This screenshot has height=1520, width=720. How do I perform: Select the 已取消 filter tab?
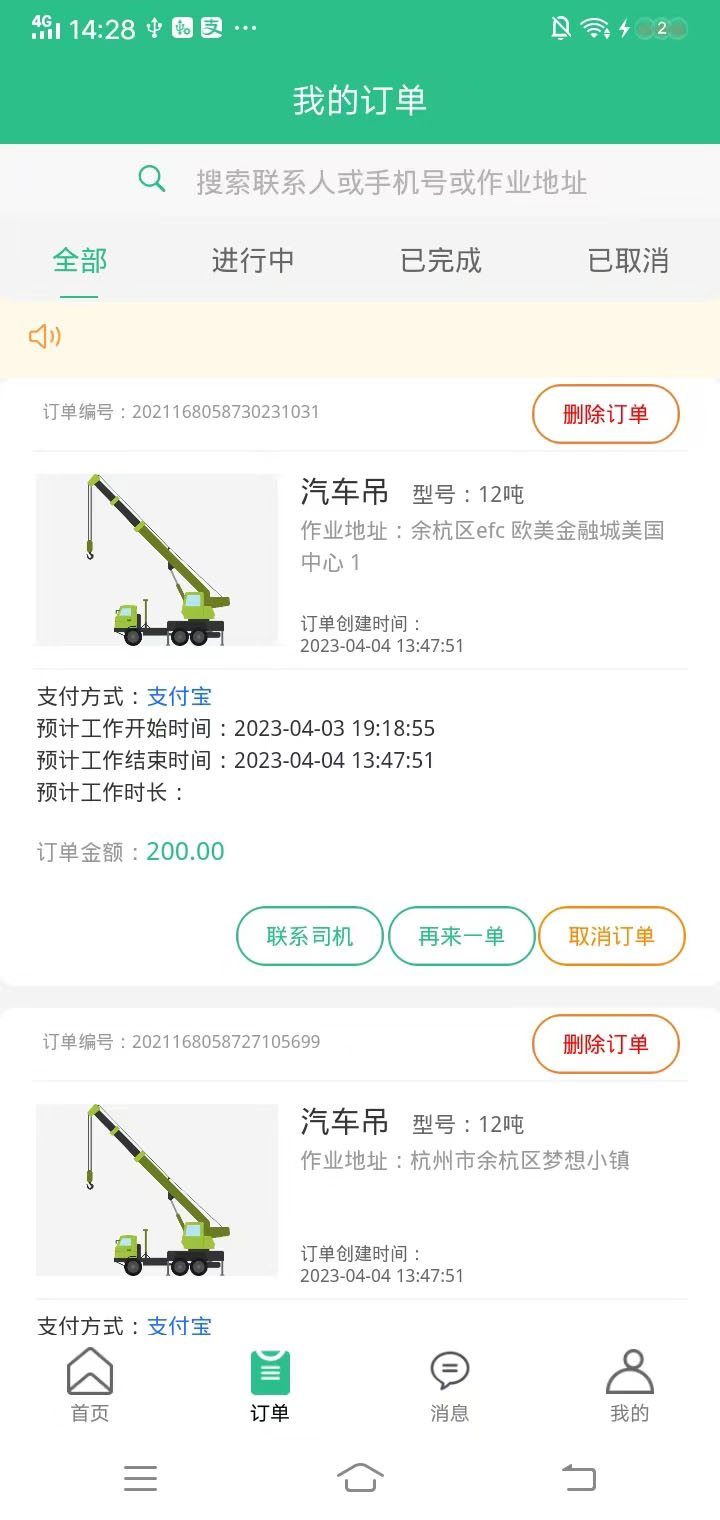(x=627, y=260)
